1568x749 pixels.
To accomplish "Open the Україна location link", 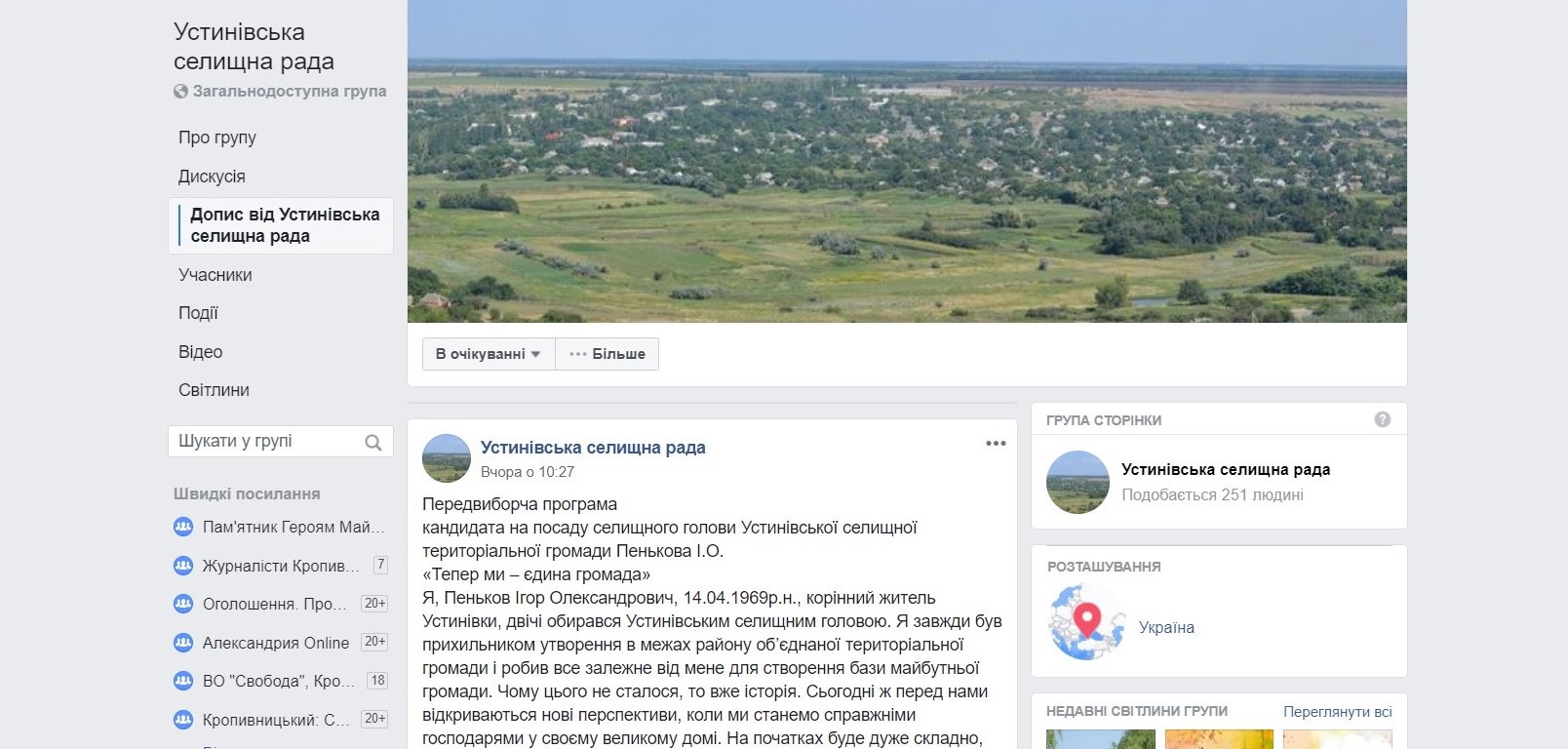I will tap(1166, 627).
